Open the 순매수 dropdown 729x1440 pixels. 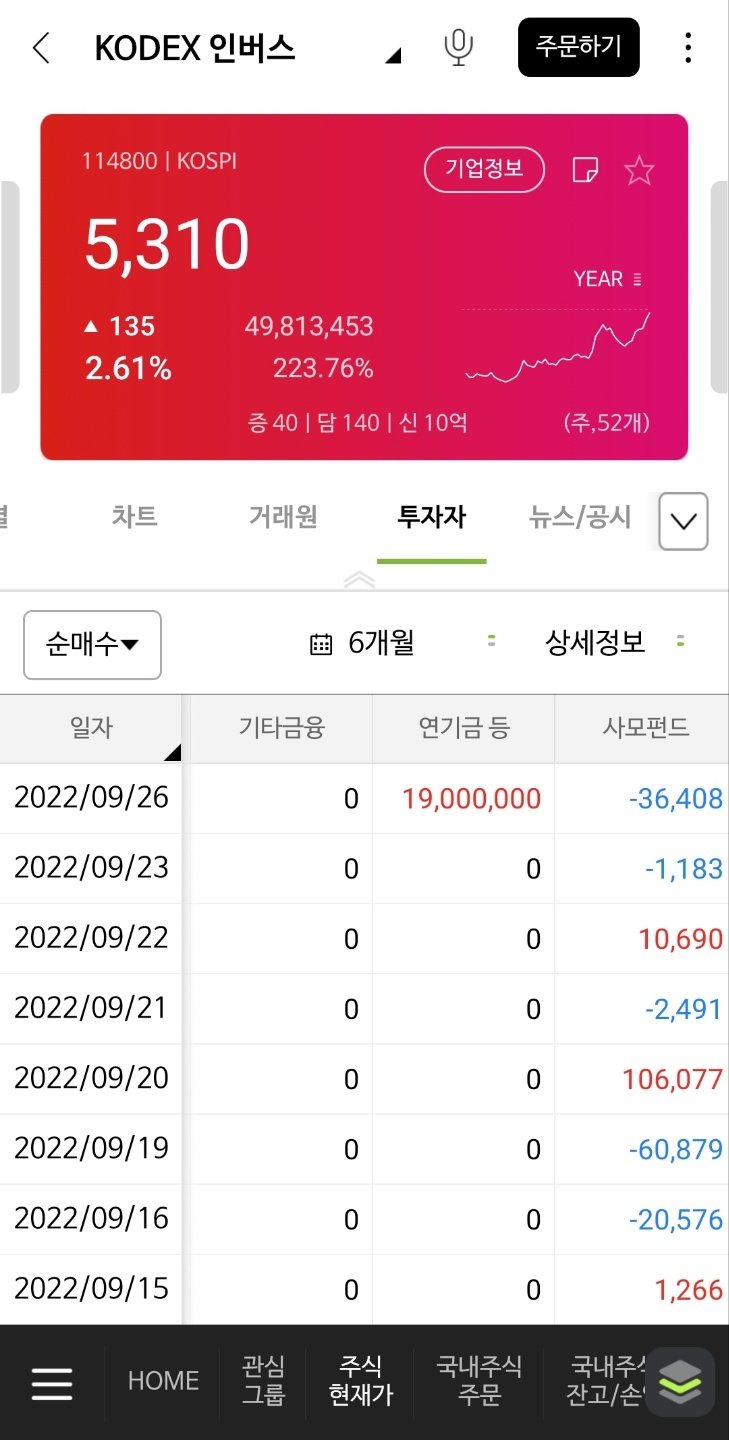coord(92,644)
